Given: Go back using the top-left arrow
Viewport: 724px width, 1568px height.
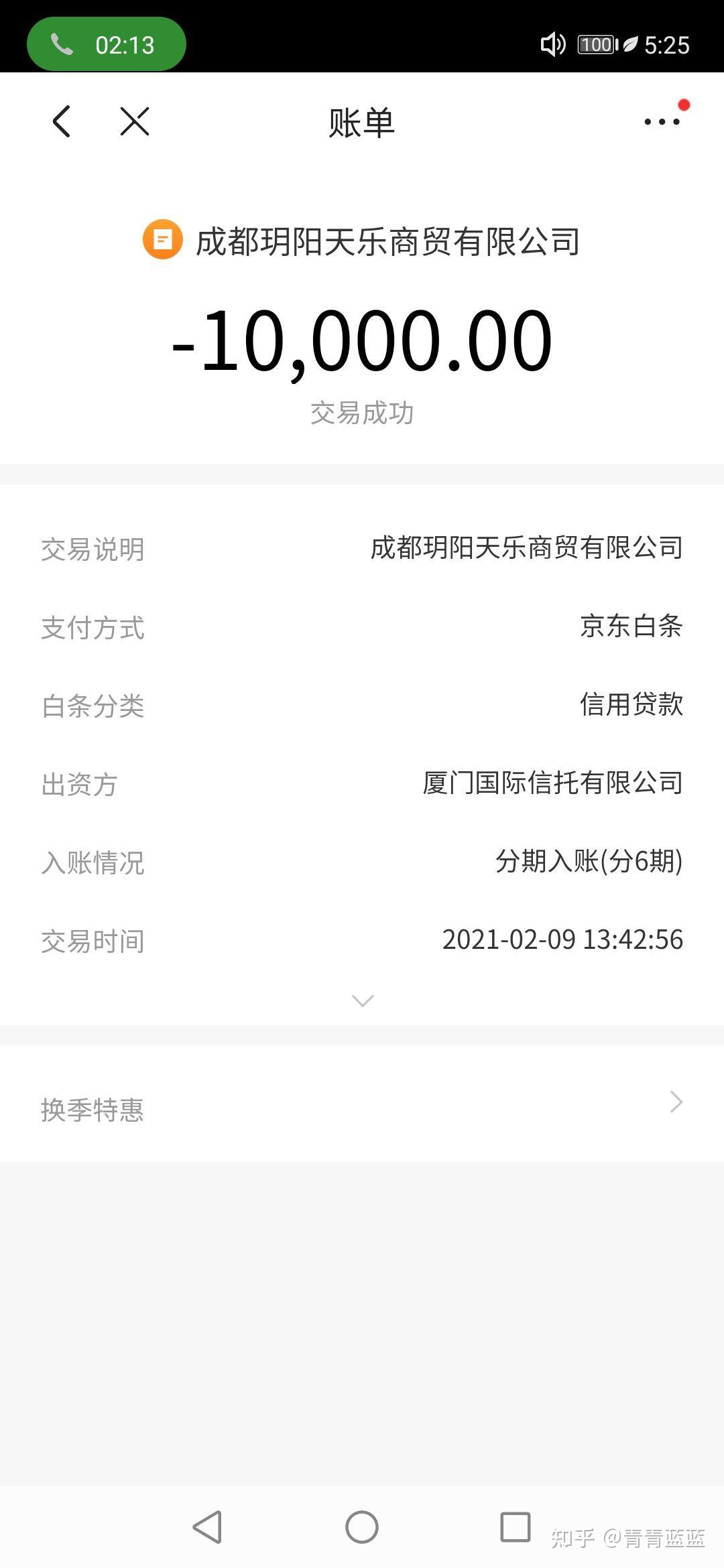Looking at the screenshot, I should coord(62,122).
